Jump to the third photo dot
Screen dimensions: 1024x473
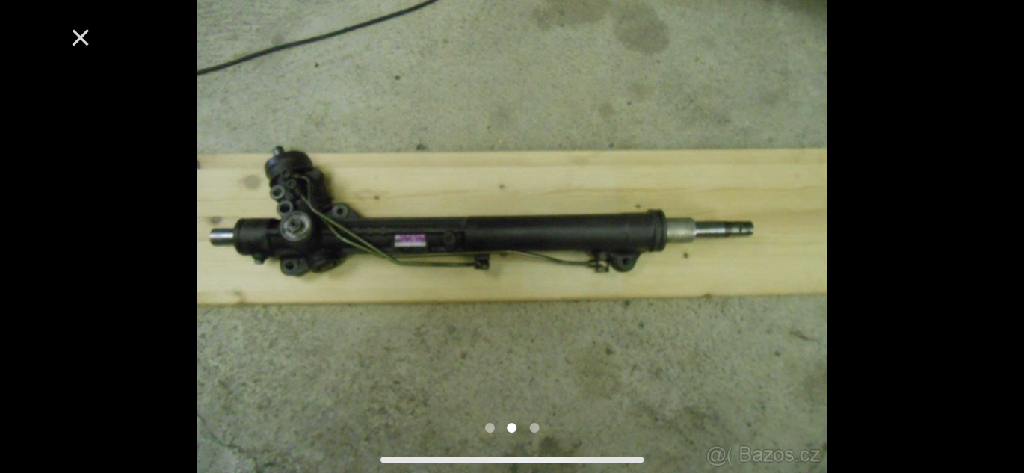(x=535, y=428)
